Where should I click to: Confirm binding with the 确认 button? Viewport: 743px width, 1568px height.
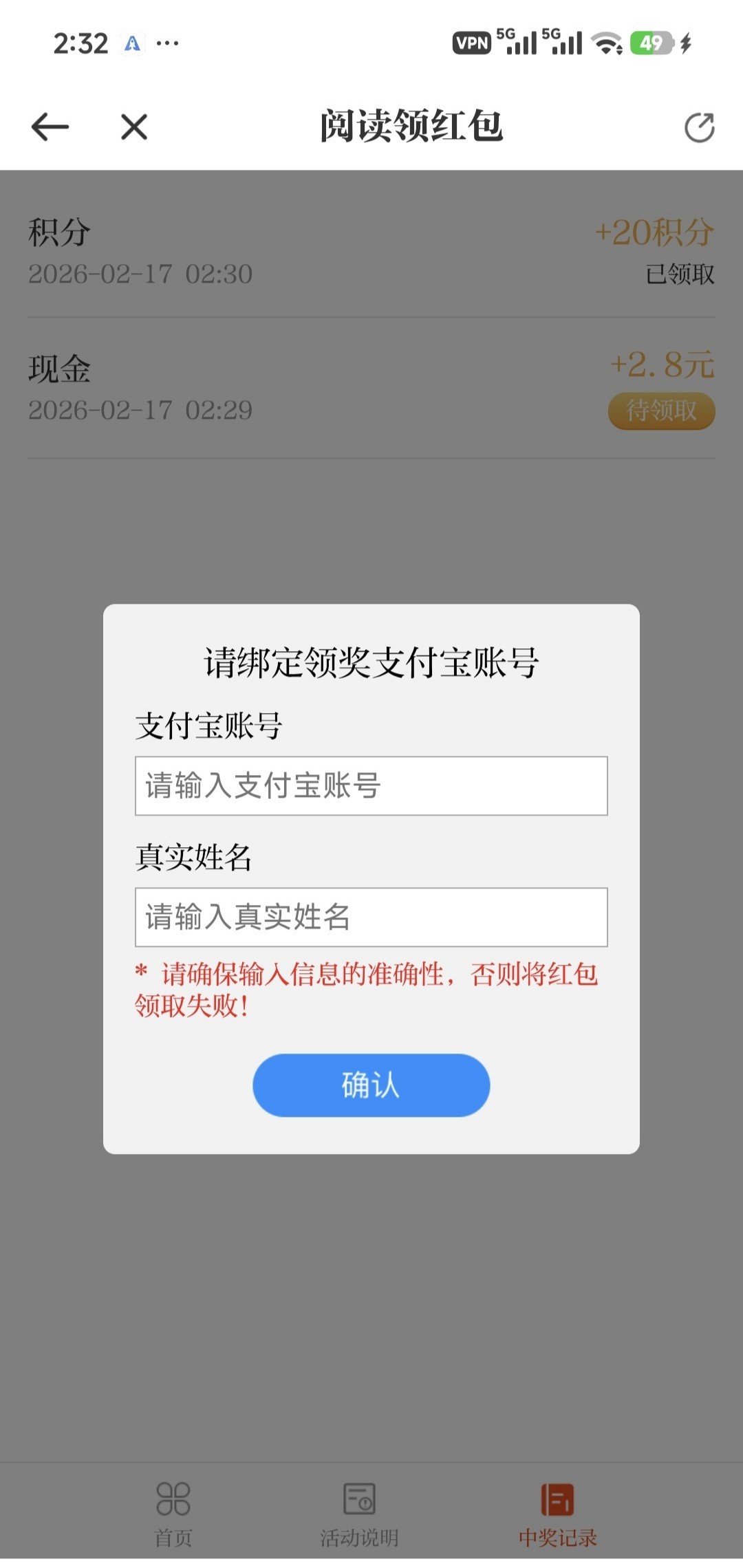371,1085
